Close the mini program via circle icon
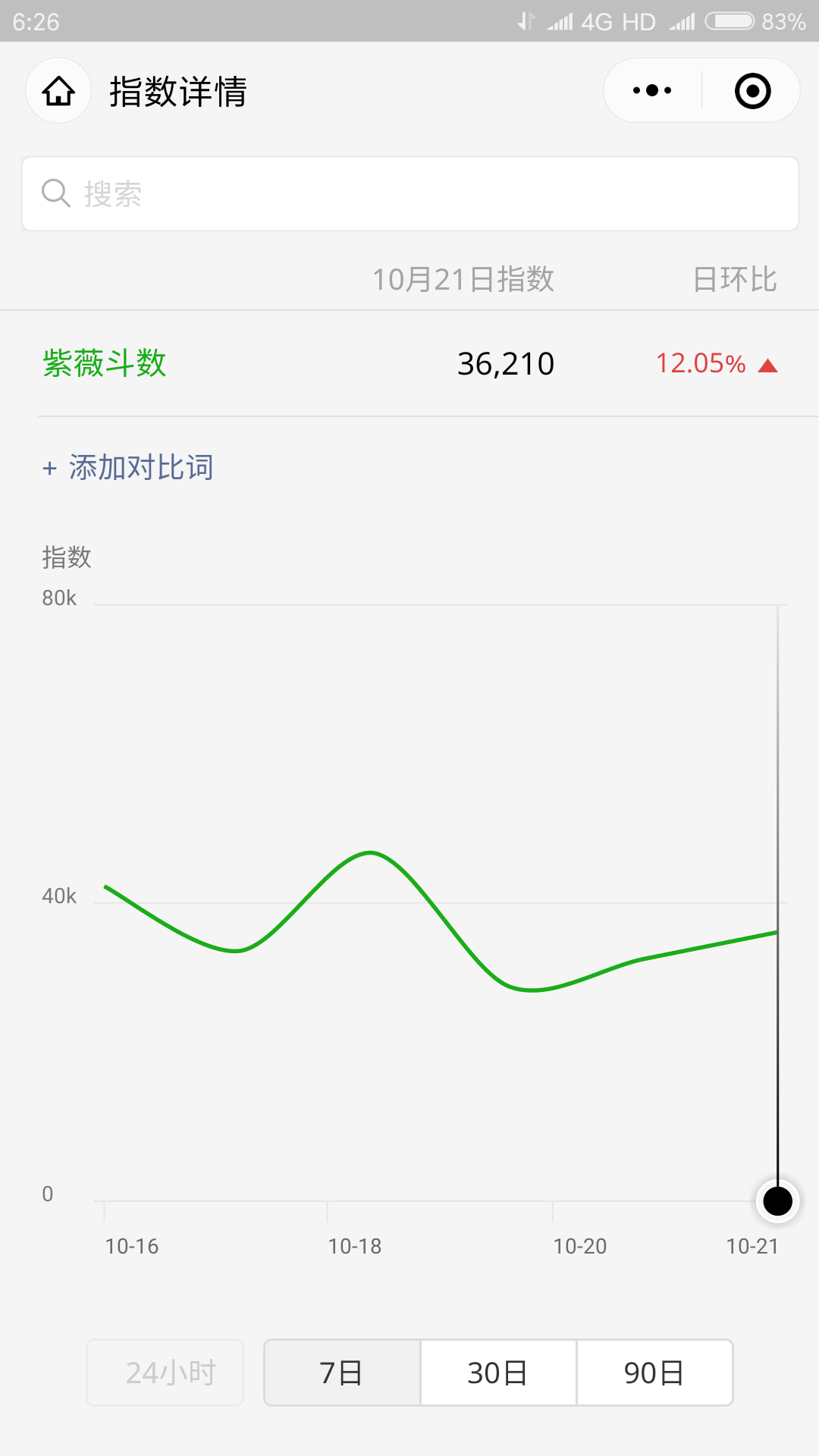Screen dimensions: 819x1456 752,91
